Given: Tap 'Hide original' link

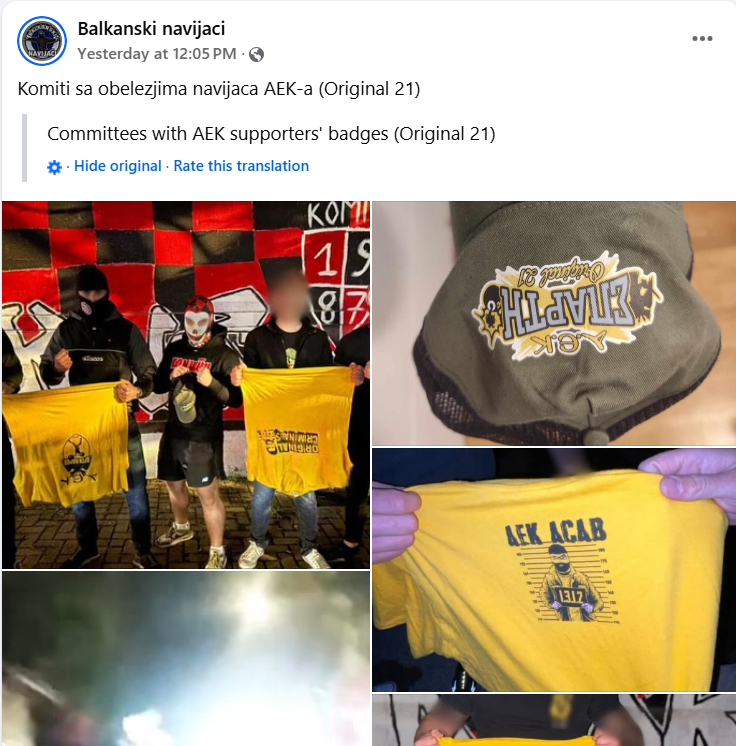Looking at the screenshot, I should click(x=117, y=166).
